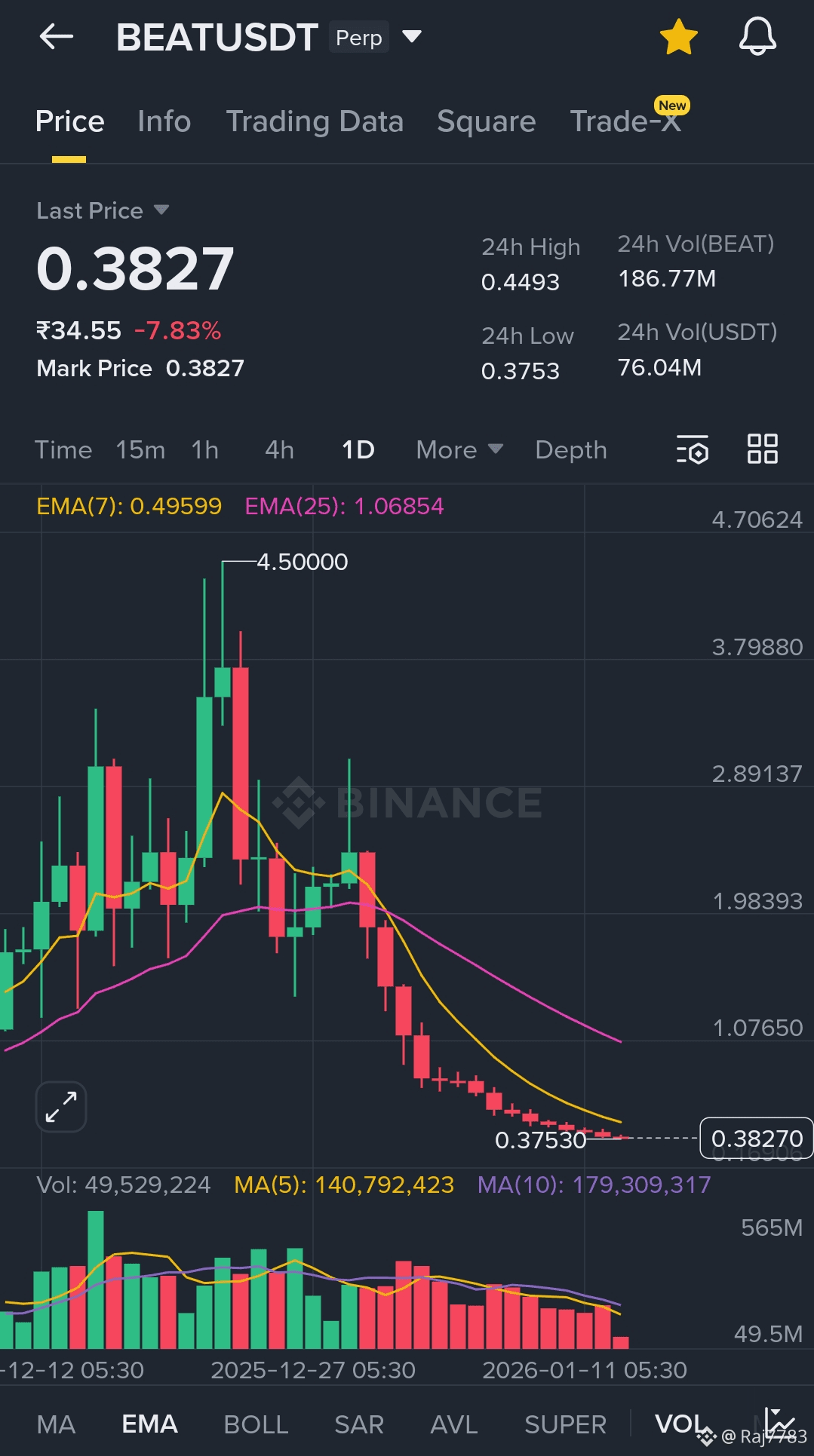Open the Square tab
Viewport: 814px width, 1456px height.
point(486,121)
